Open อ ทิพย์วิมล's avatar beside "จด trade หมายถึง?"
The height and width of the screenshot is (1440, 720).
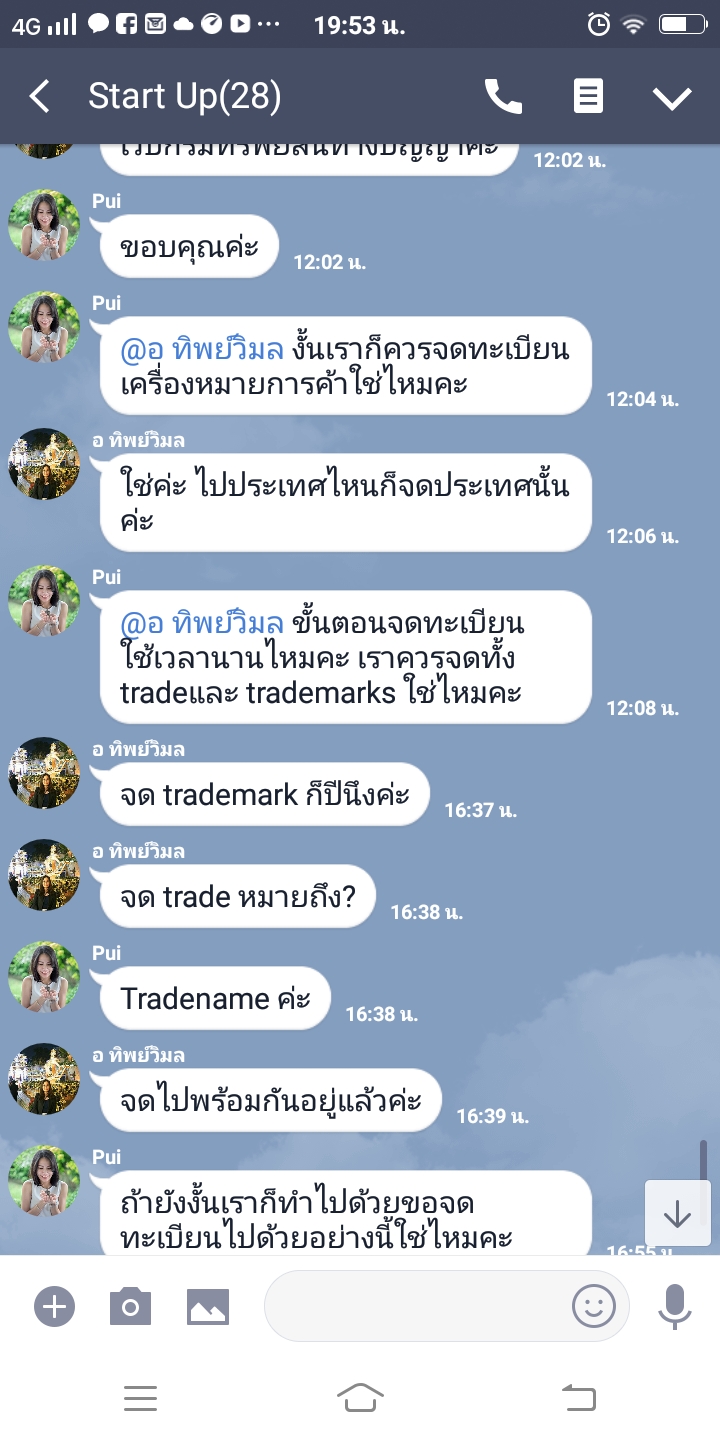(x=44, y=875)
